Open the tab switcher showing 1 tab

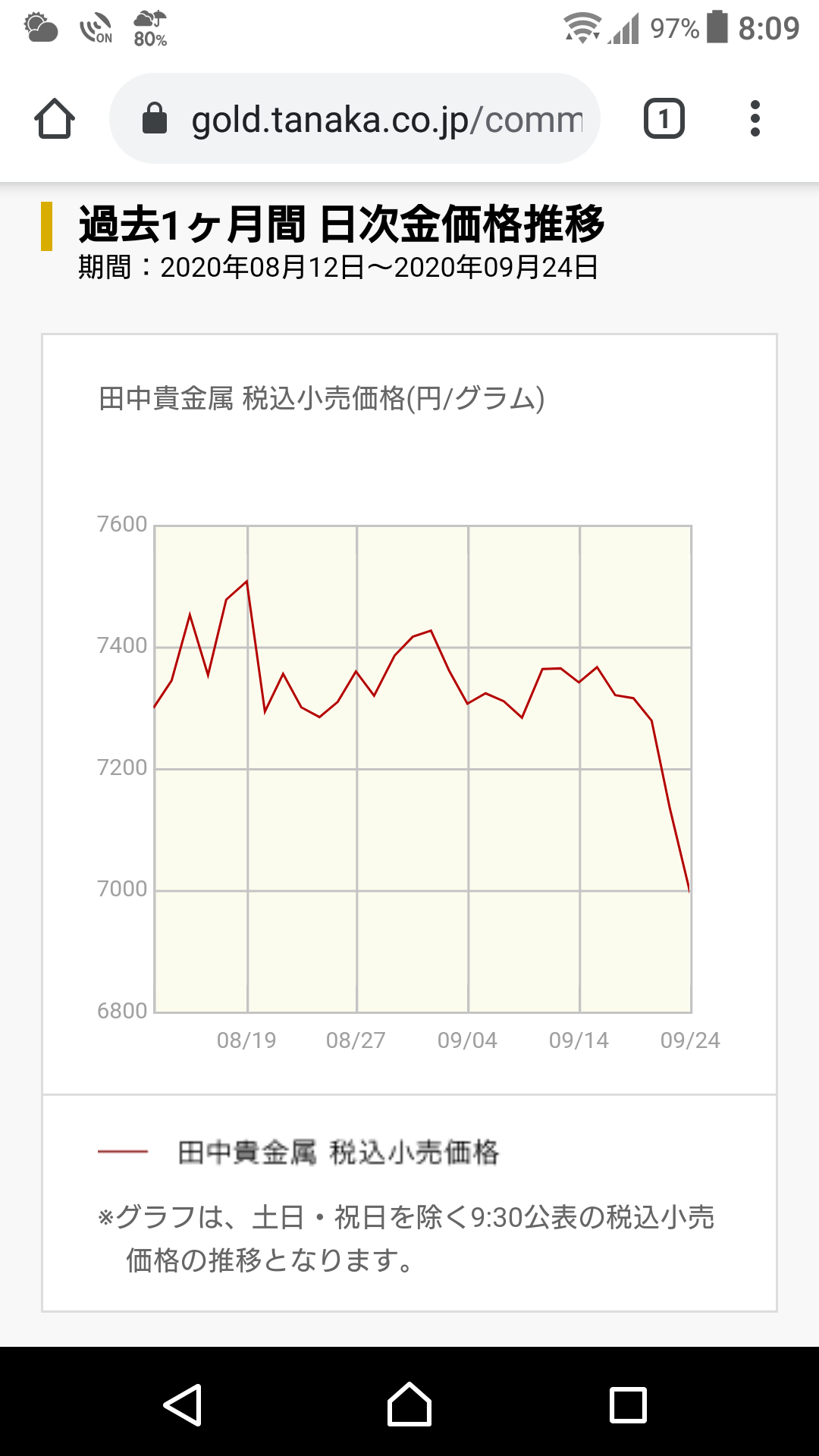[x=664, y=119]
